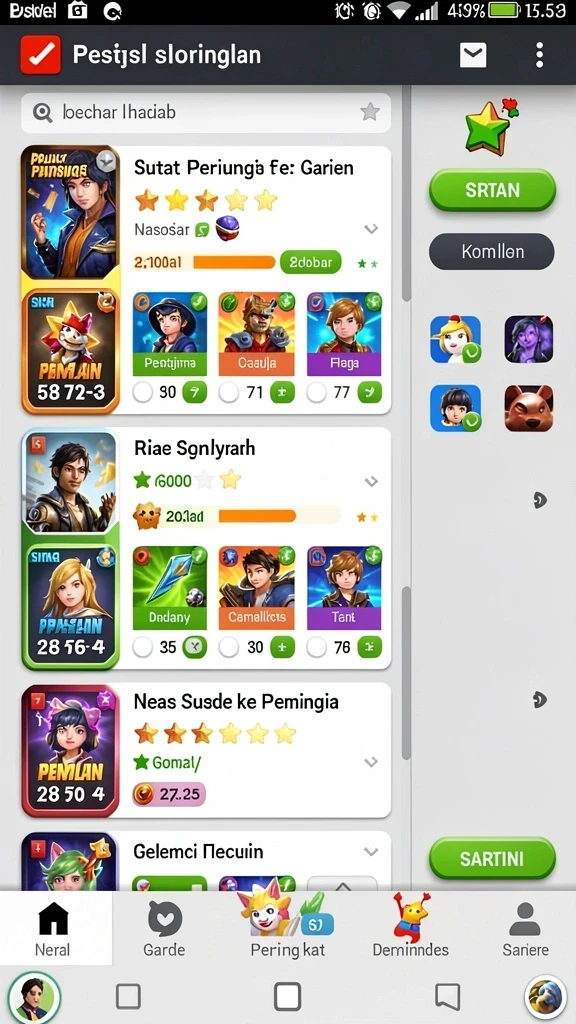The image size is (576, 1024).
Task: Switch to the Pering kat tab
Action: (x=287, y=929)
